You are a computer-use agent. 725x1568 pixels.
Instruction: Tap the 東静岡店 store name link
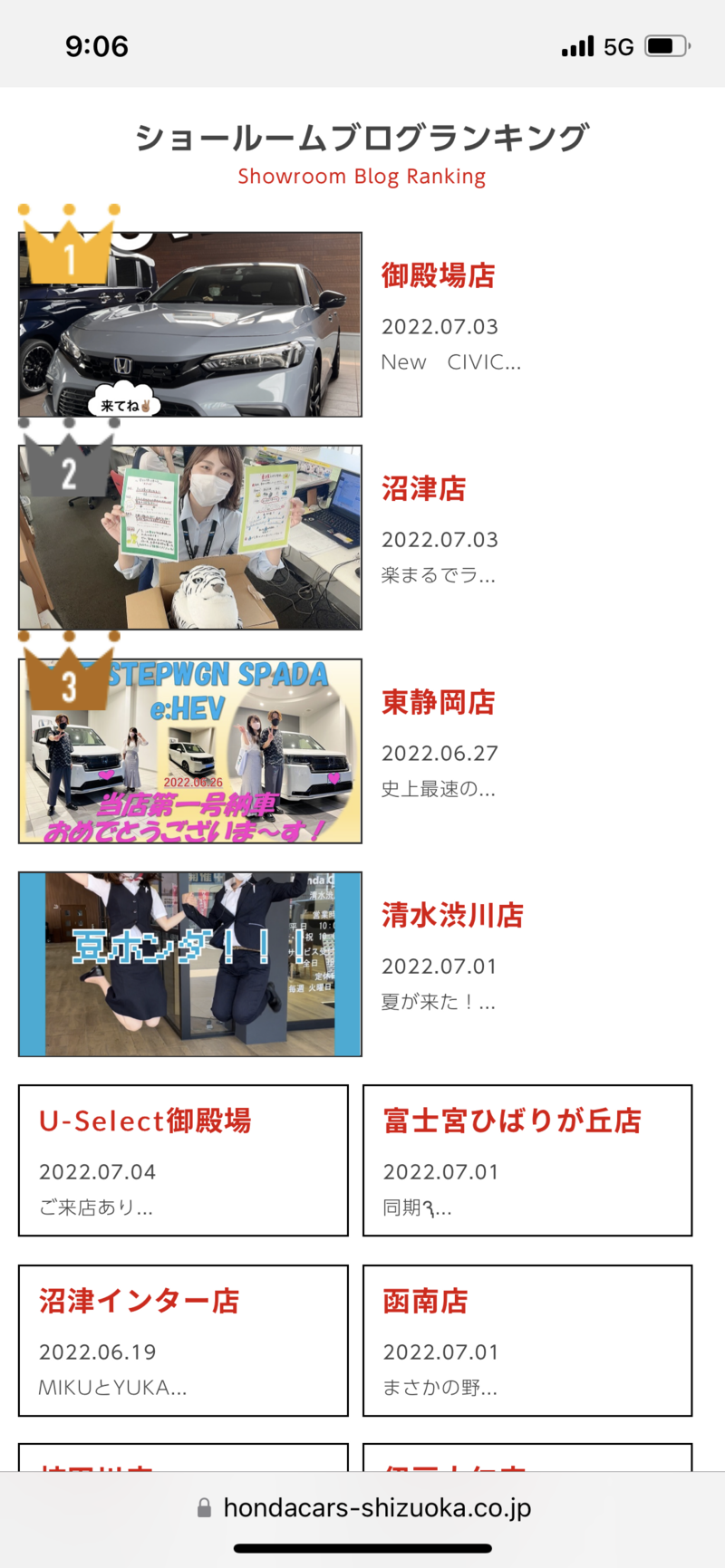click(438, 702)
